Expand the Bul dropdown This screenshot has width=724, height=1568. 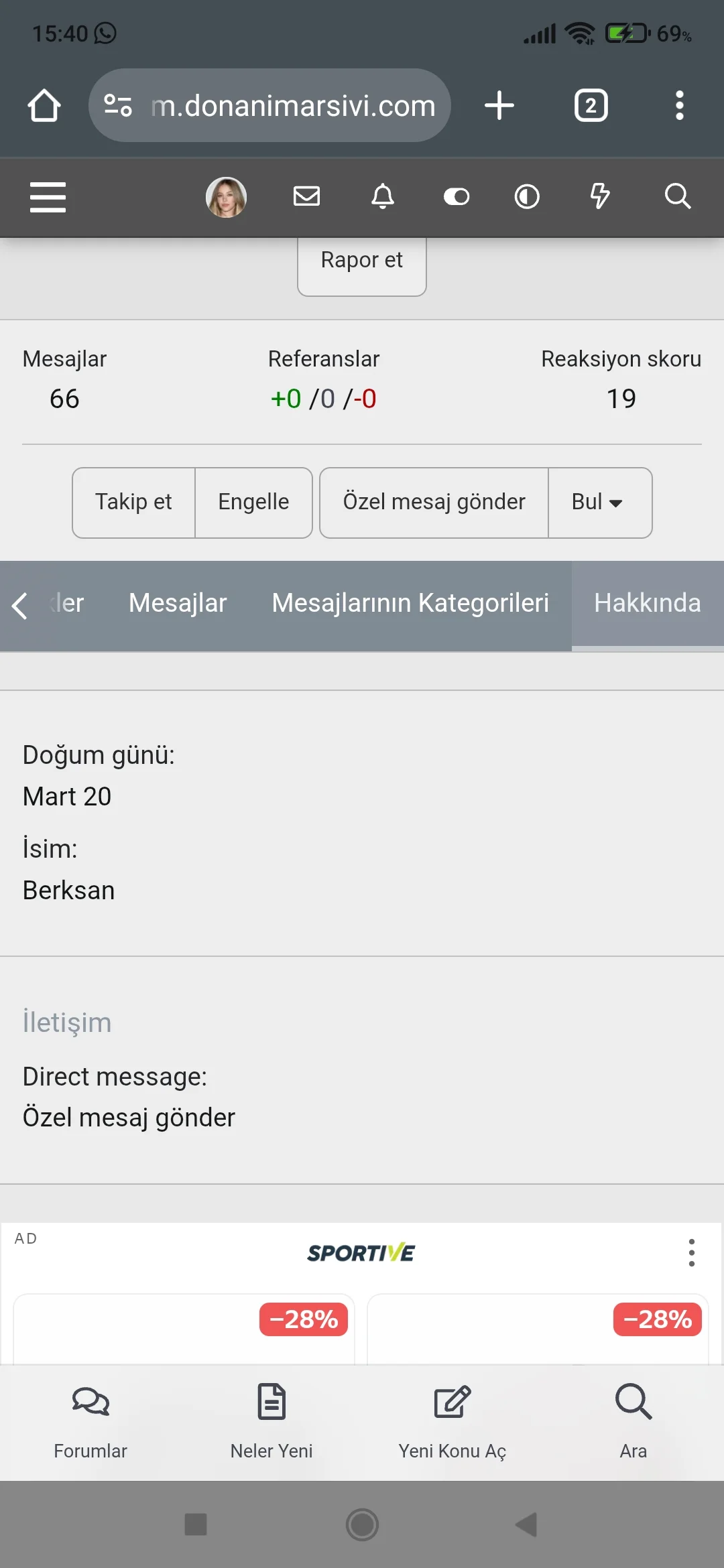(597, 502)
